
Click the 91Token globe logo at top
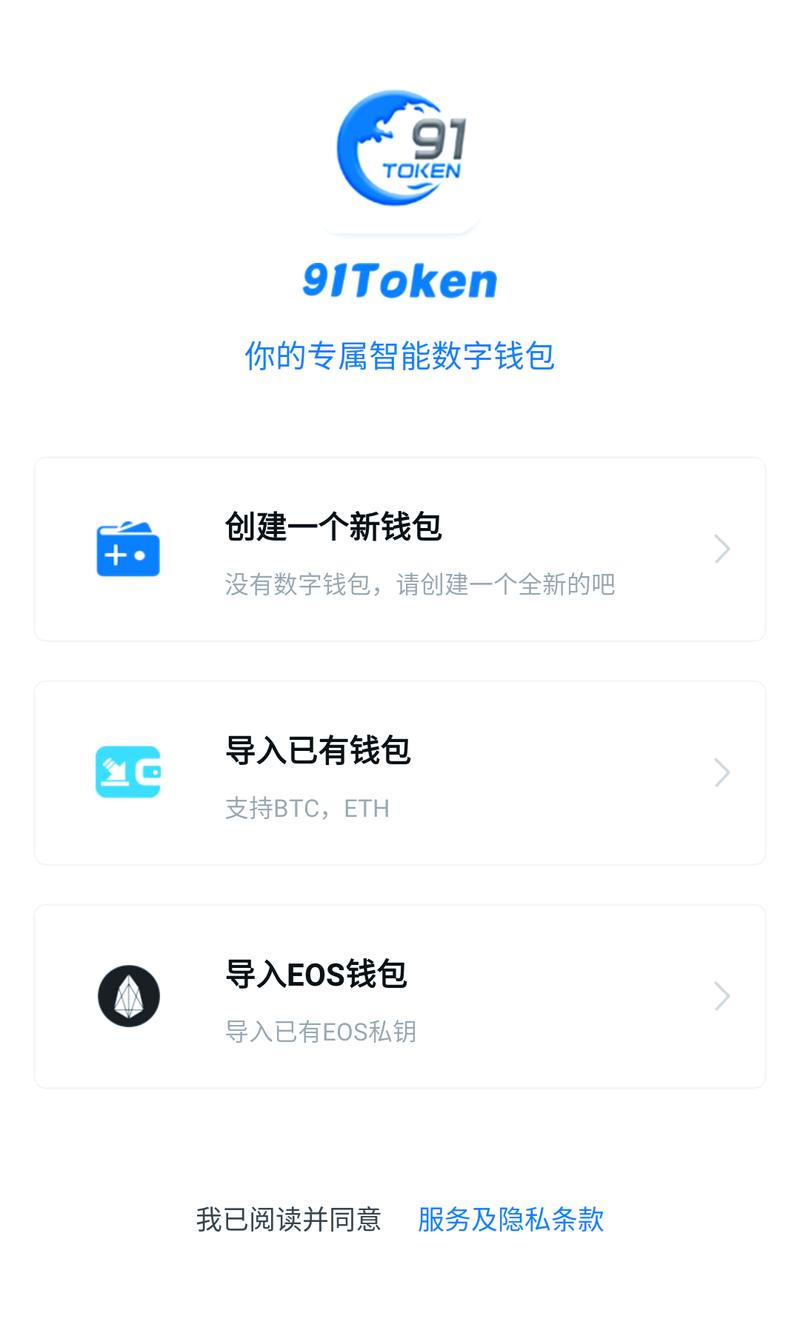(x=400, y=150)
